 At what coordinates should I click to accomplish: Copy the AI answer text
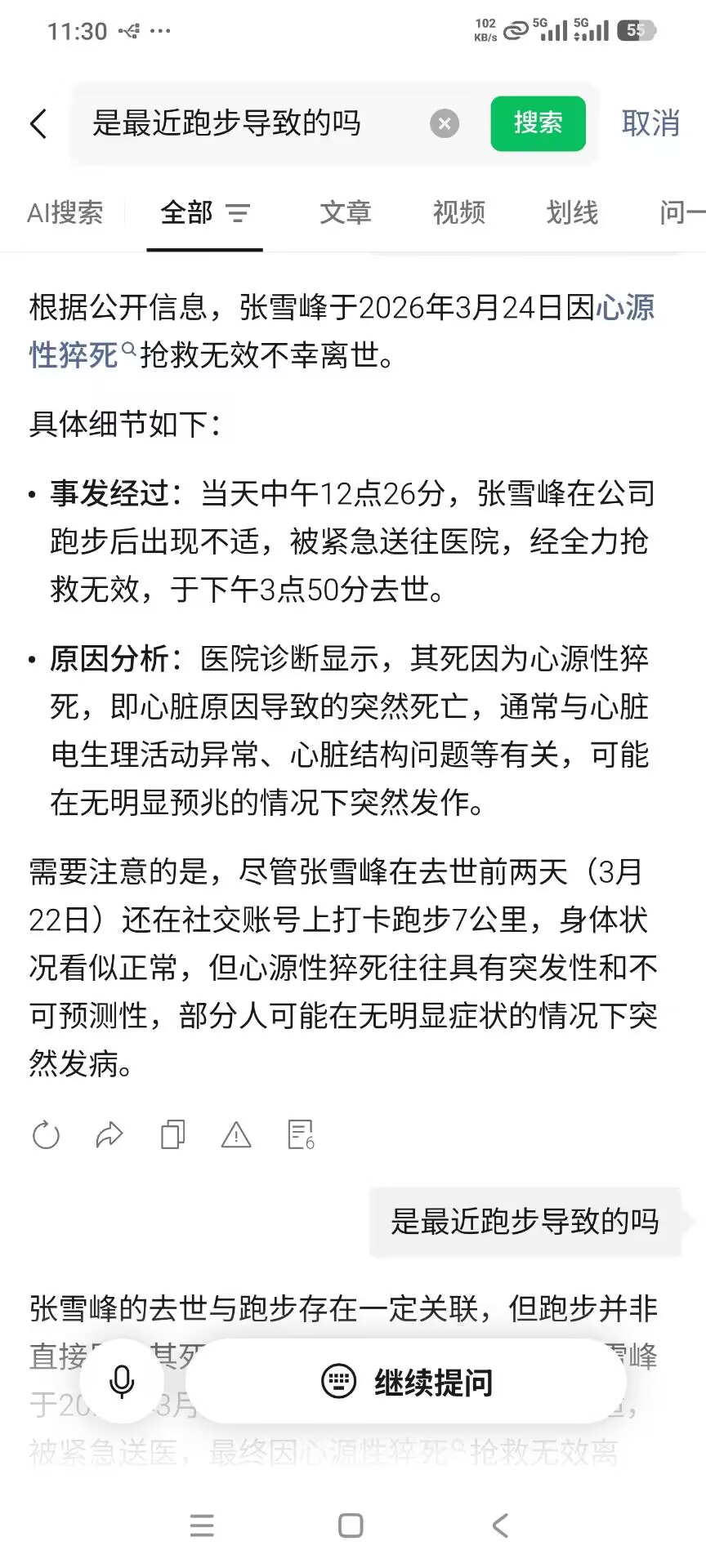tap(172, 1134)
